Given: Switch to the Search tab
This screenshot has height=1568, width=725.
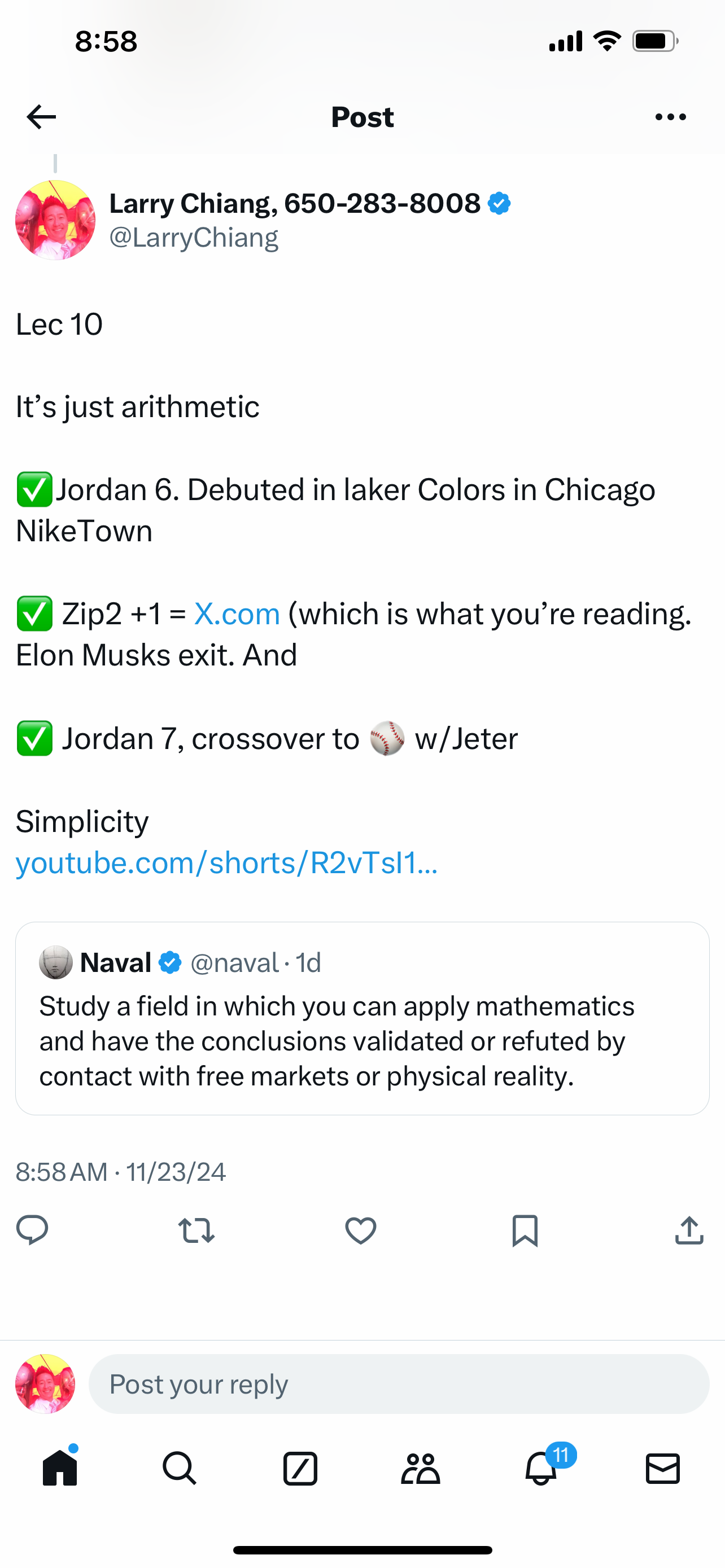Looking at the screenshot, I should (180, 1468).
